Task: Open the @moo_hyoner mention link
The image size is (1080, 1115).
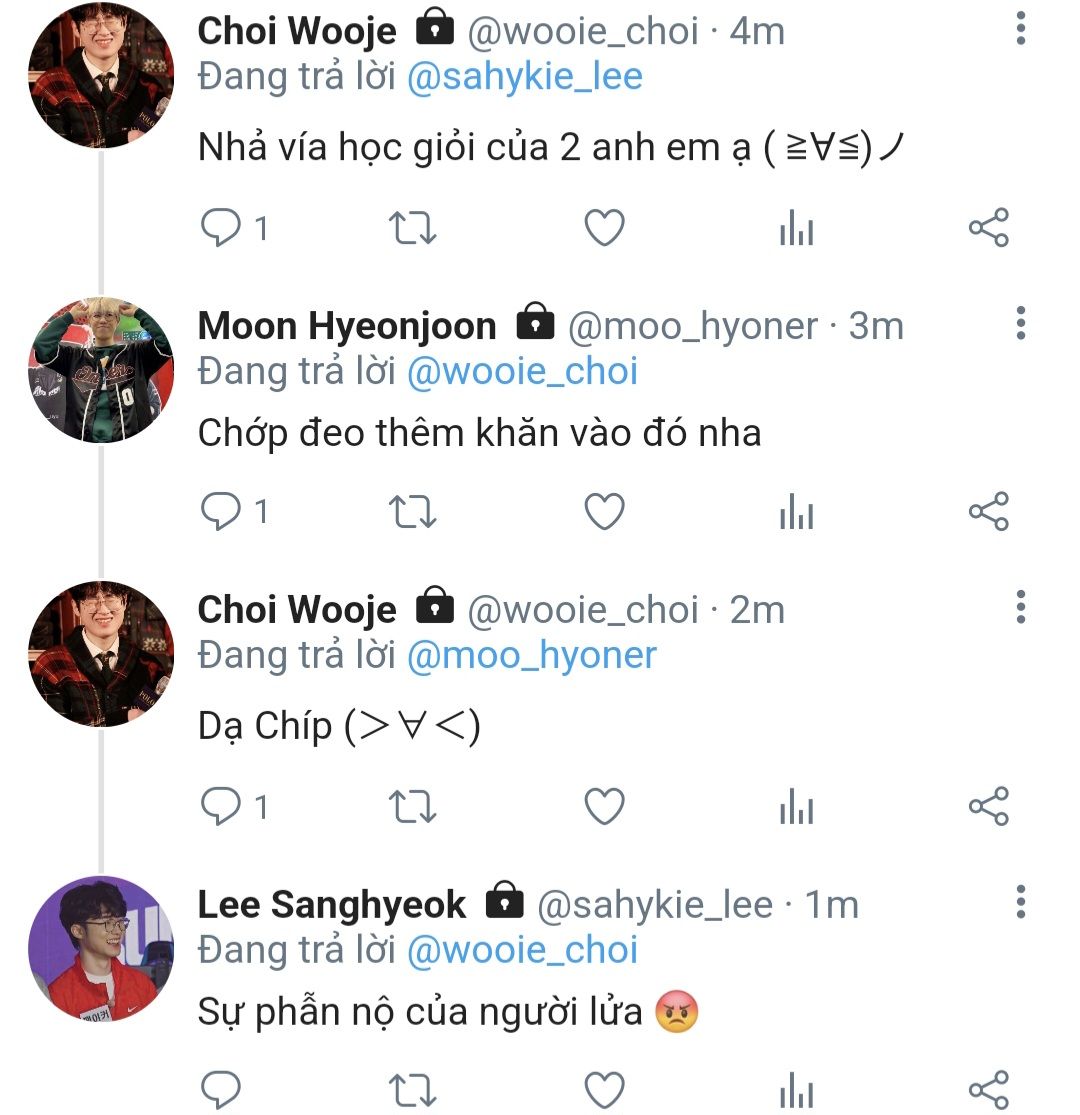Action: coord(531,655)
